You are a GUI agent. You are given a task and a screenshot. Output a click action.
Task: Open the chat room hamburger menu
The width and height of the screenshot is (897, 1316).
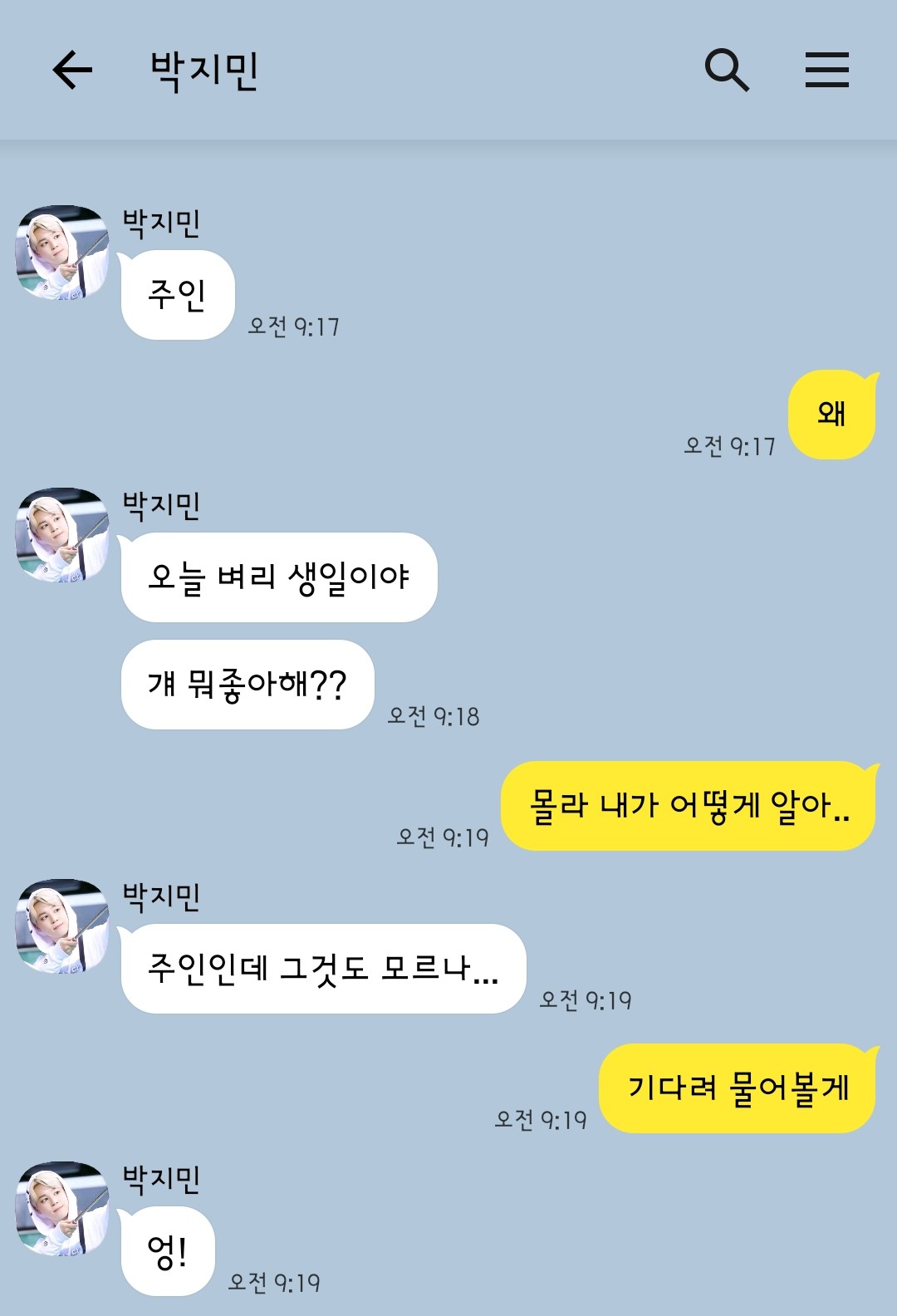(x=826, y=70)
